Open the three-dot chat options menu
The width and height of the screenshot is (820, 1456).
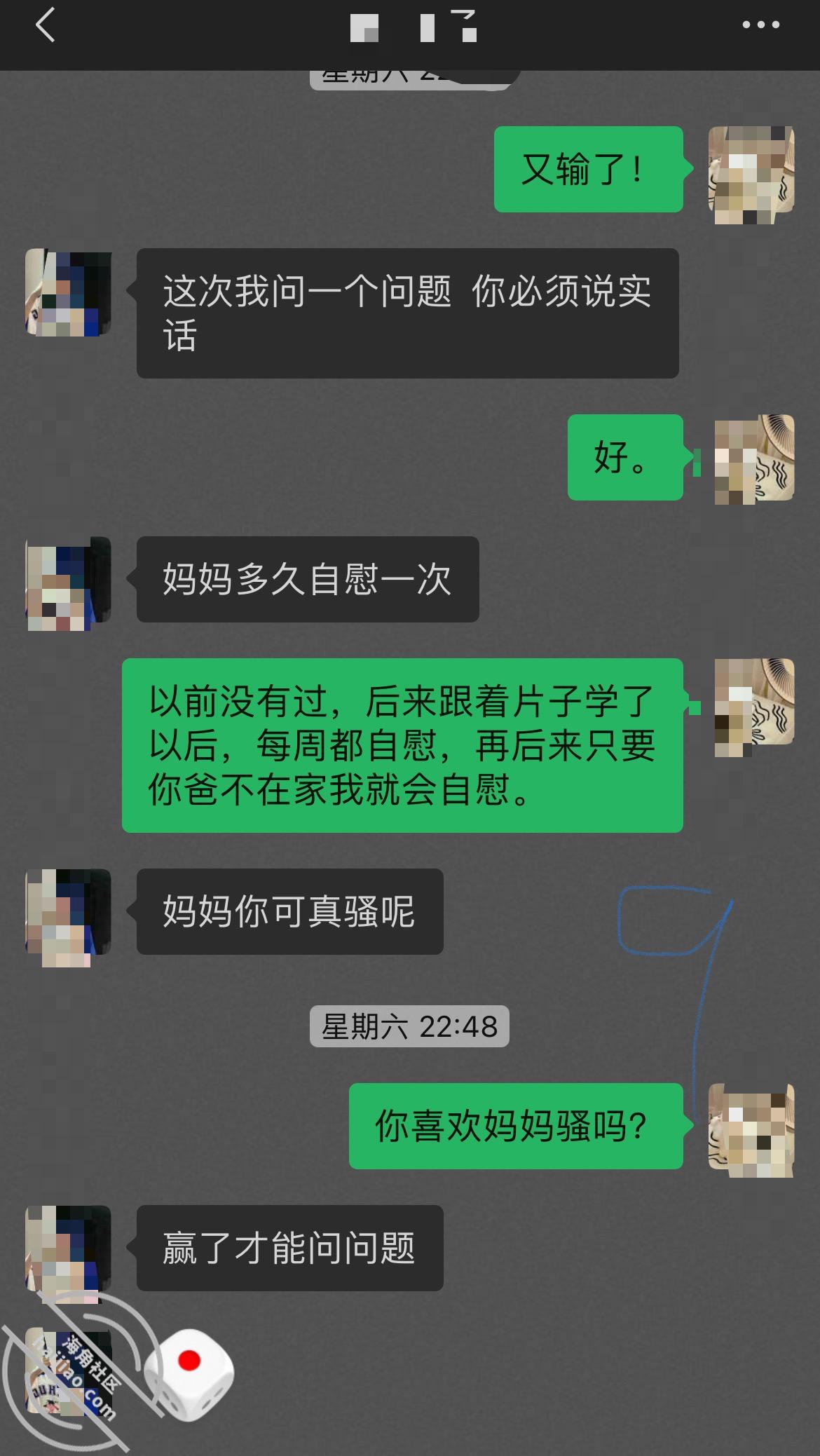(x=760, y=25)
